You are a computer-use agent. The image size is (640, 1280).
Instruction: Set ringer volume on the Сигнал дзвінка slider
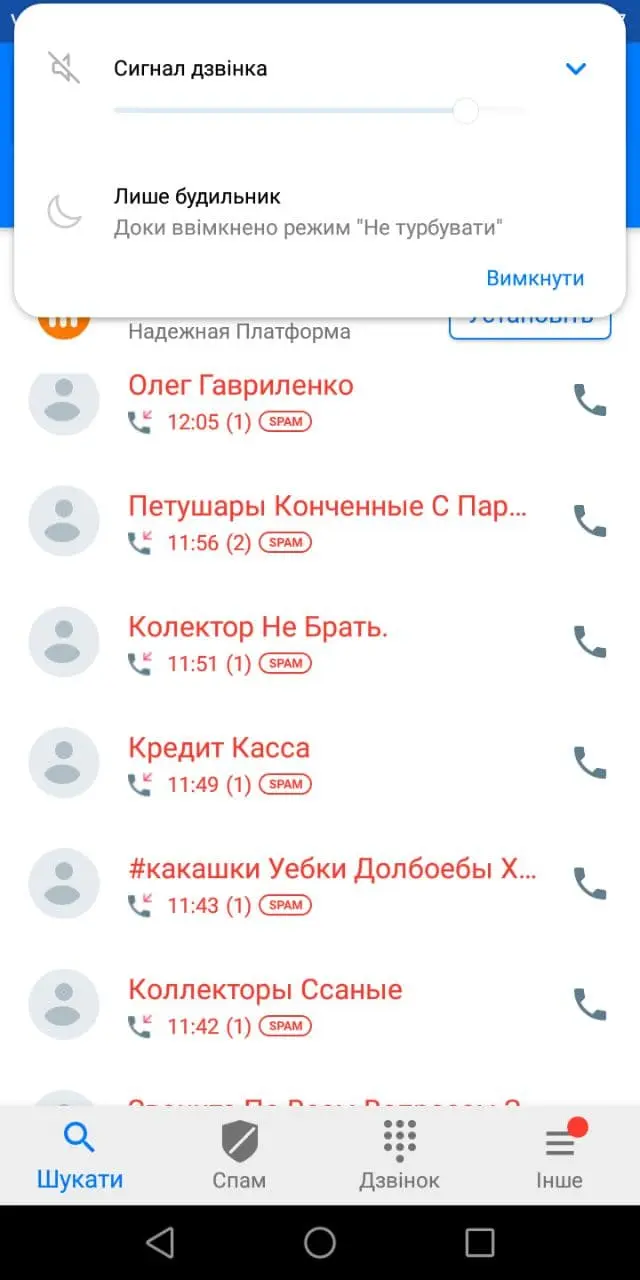click(465, 110)
